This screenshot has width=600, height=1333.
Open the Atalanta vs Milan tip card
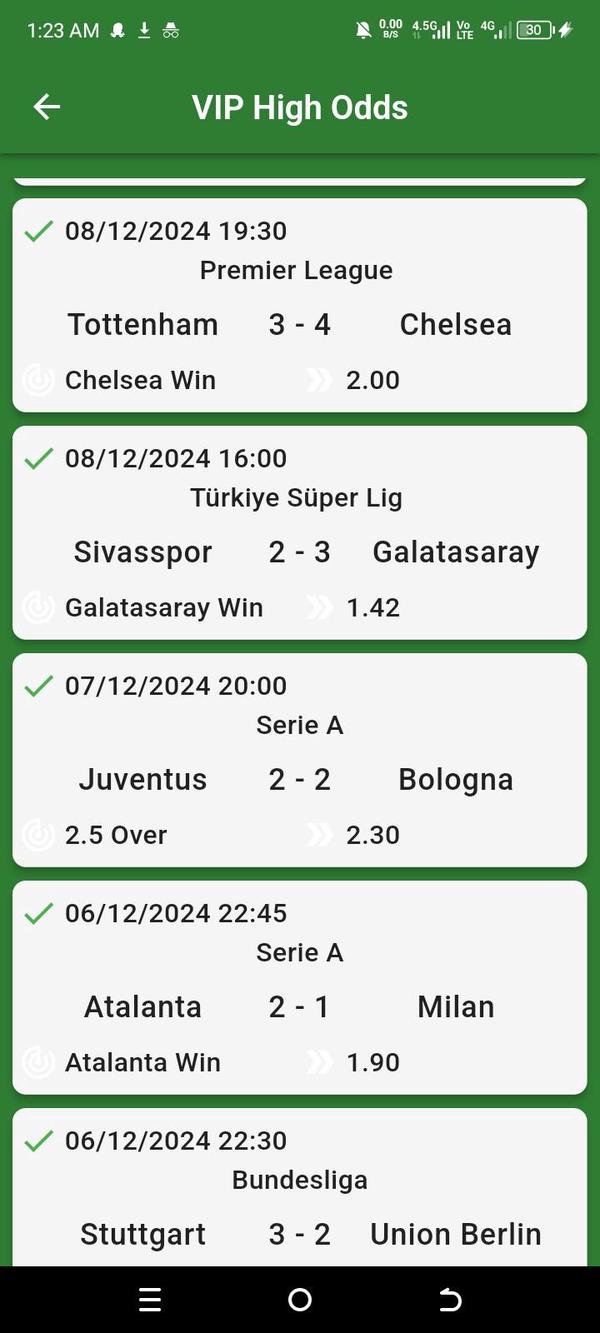click(x=299, y=987)
